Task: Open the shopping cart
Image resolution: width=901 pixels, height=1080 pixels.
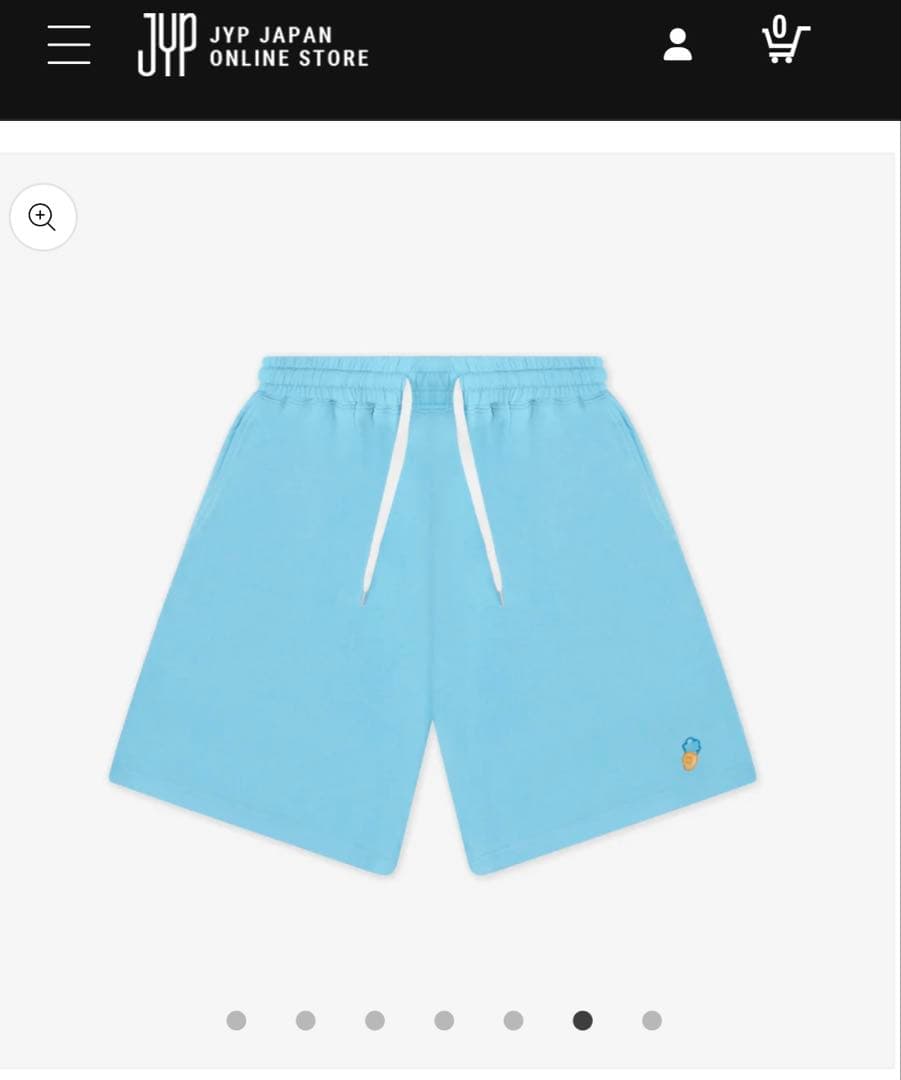Action: click(x=785, y=42)
